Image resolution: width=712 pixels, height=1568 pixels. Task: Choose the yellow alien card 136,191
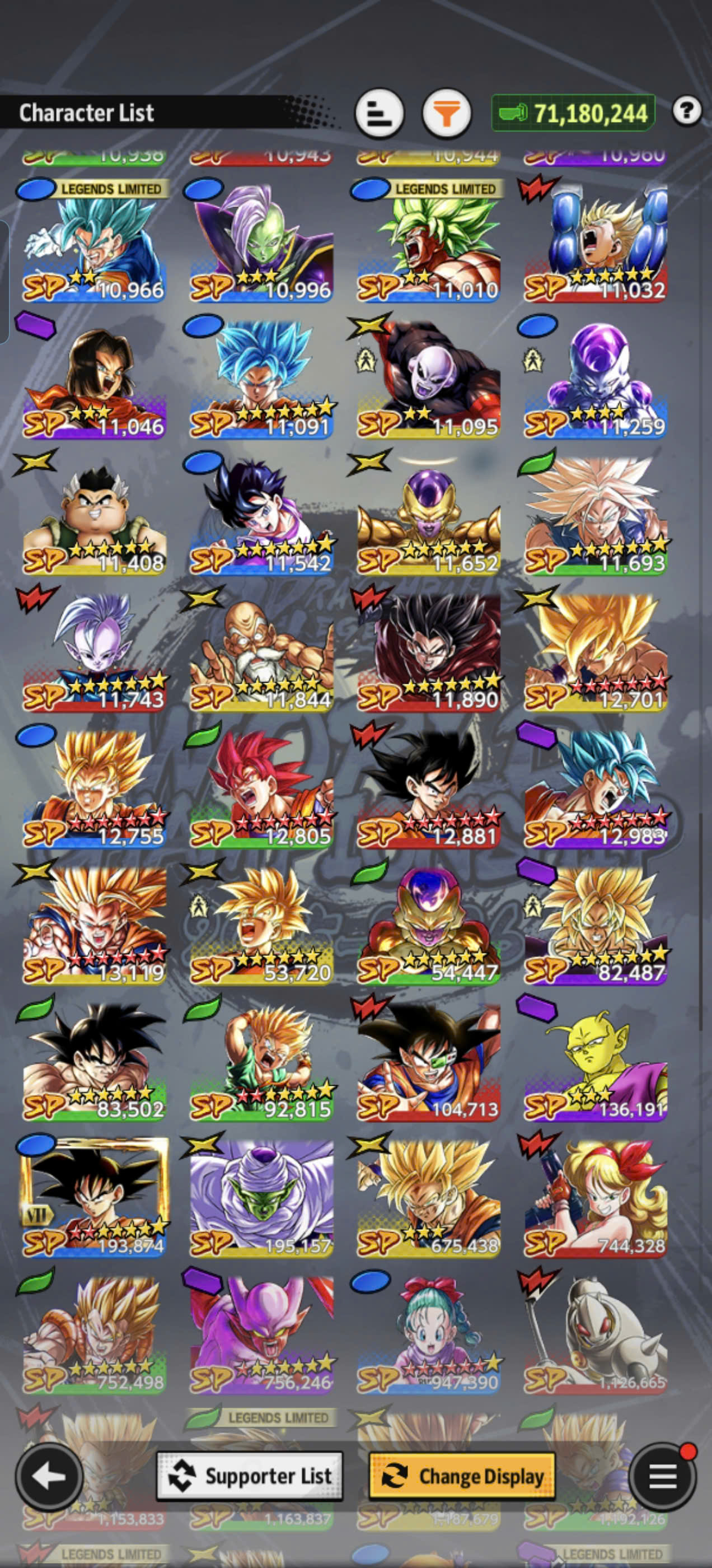[596, 1061]
